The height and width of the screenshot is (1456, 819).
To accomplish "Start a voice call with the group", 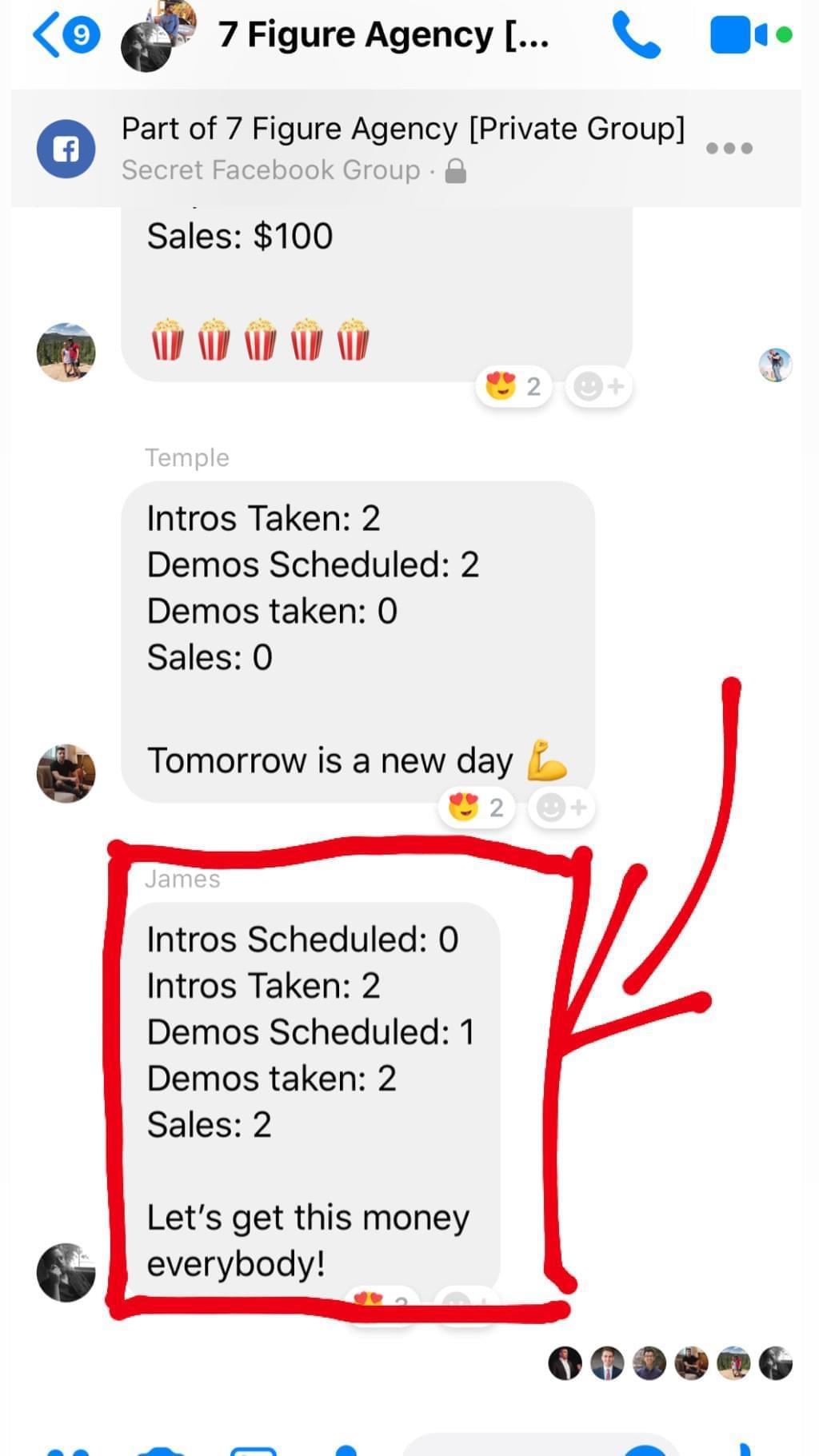I will click(x=636, y=35).
